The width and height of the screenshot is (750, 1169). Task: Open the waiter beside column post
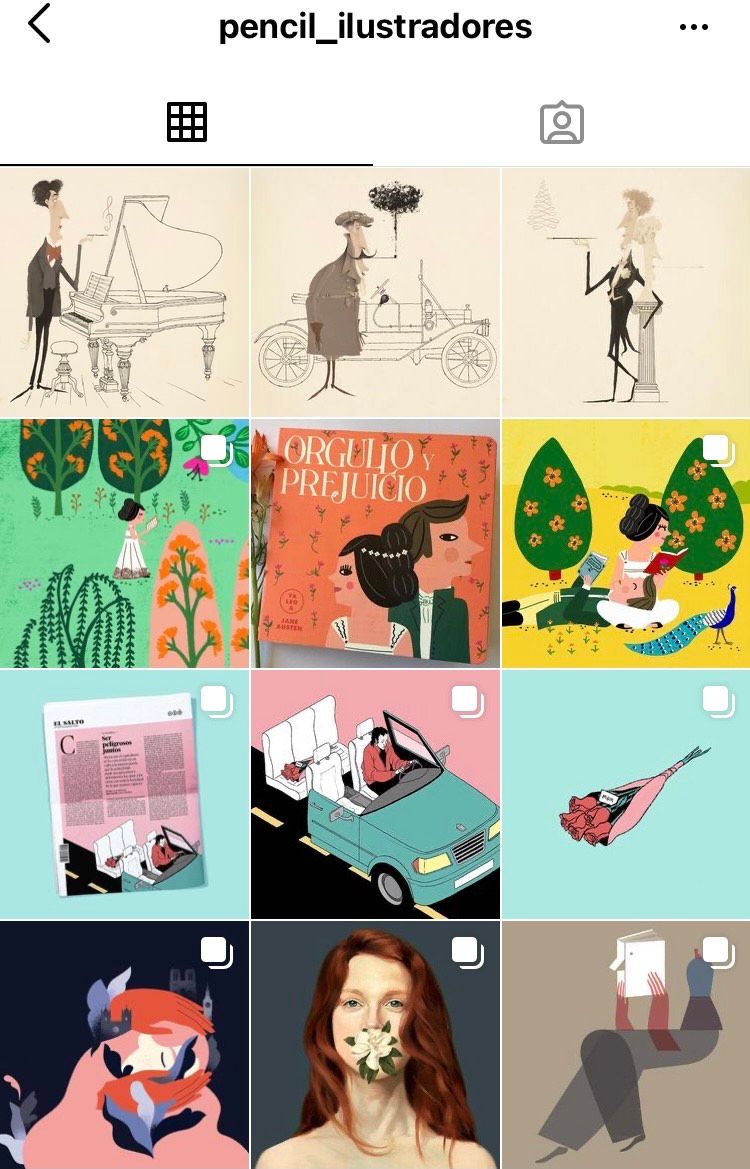(x=626, y=291)
